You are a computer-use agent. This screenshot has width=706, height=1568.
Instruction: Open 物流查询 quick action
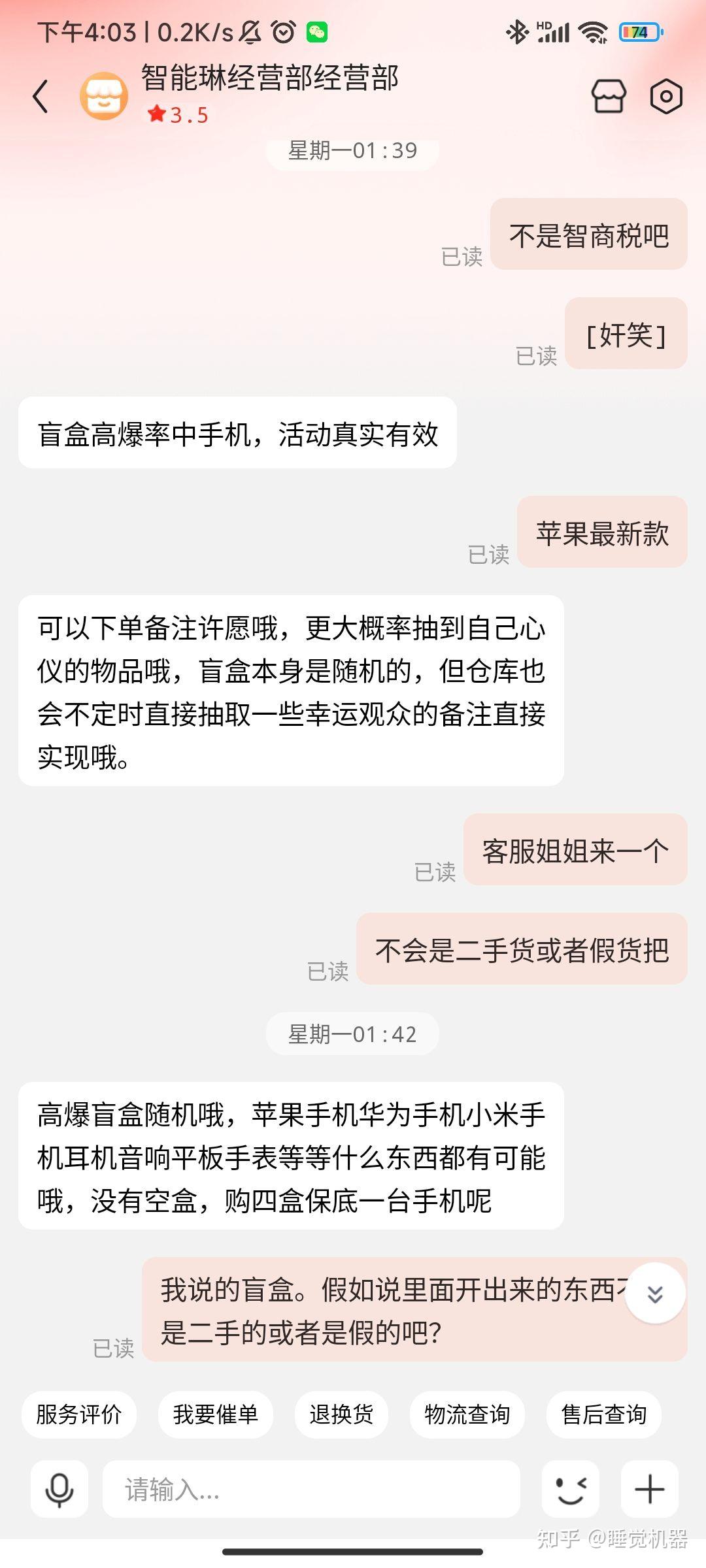[467, 1414]
